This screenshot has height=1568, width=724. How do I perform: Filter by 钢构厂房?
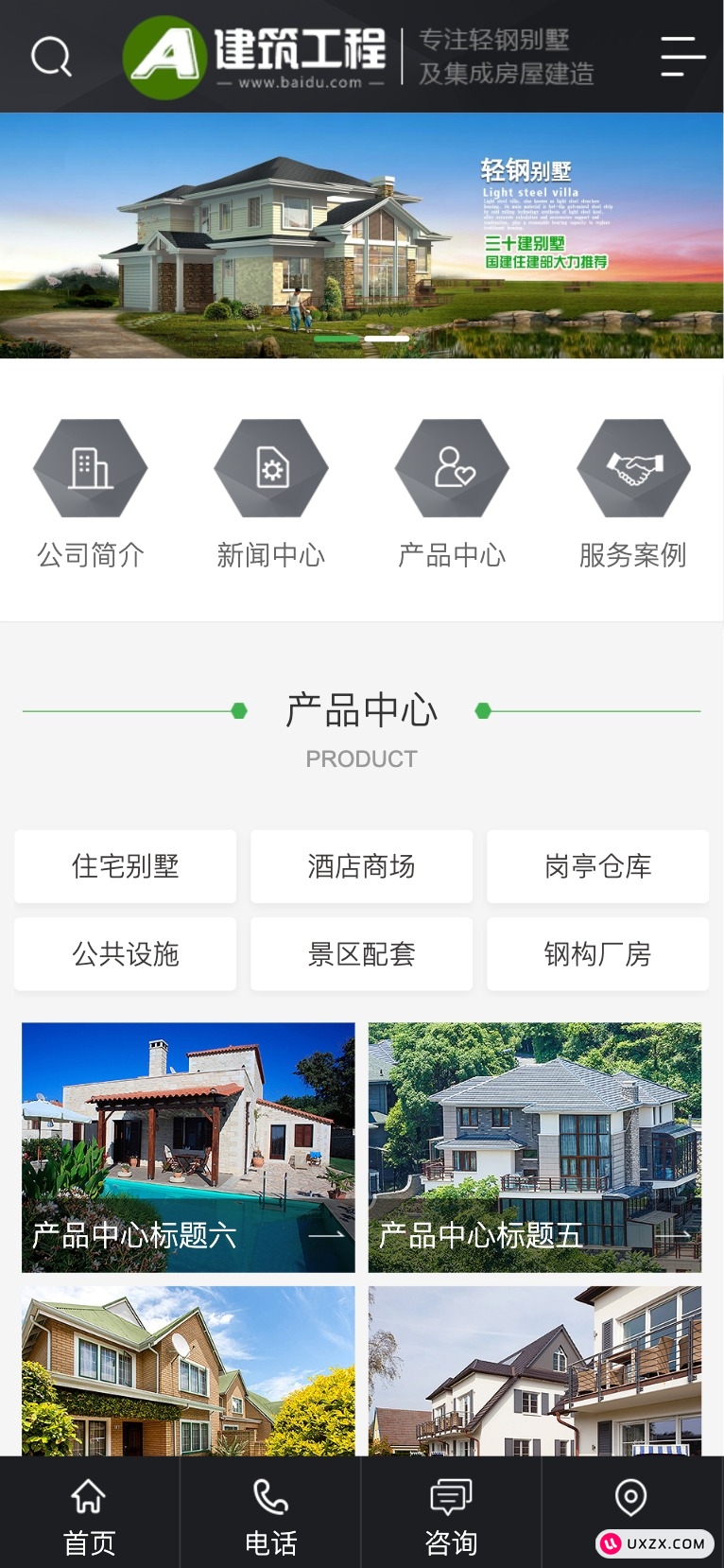[597, 954]
